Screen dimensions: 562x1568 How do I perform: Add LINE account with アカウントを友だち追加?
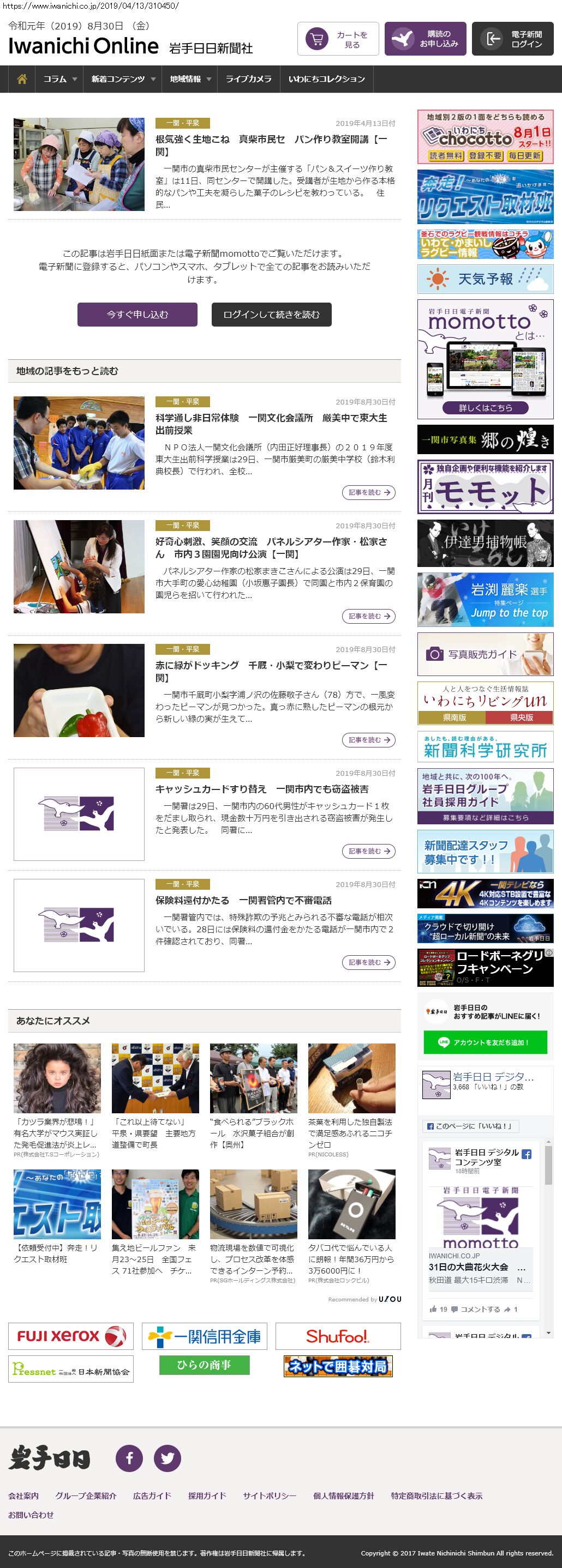click(x=485, y=1042)
